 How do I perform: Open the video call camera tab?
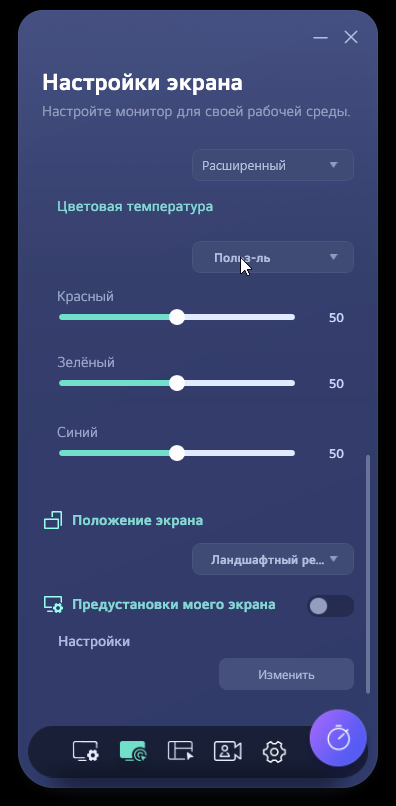click(227, 751)
